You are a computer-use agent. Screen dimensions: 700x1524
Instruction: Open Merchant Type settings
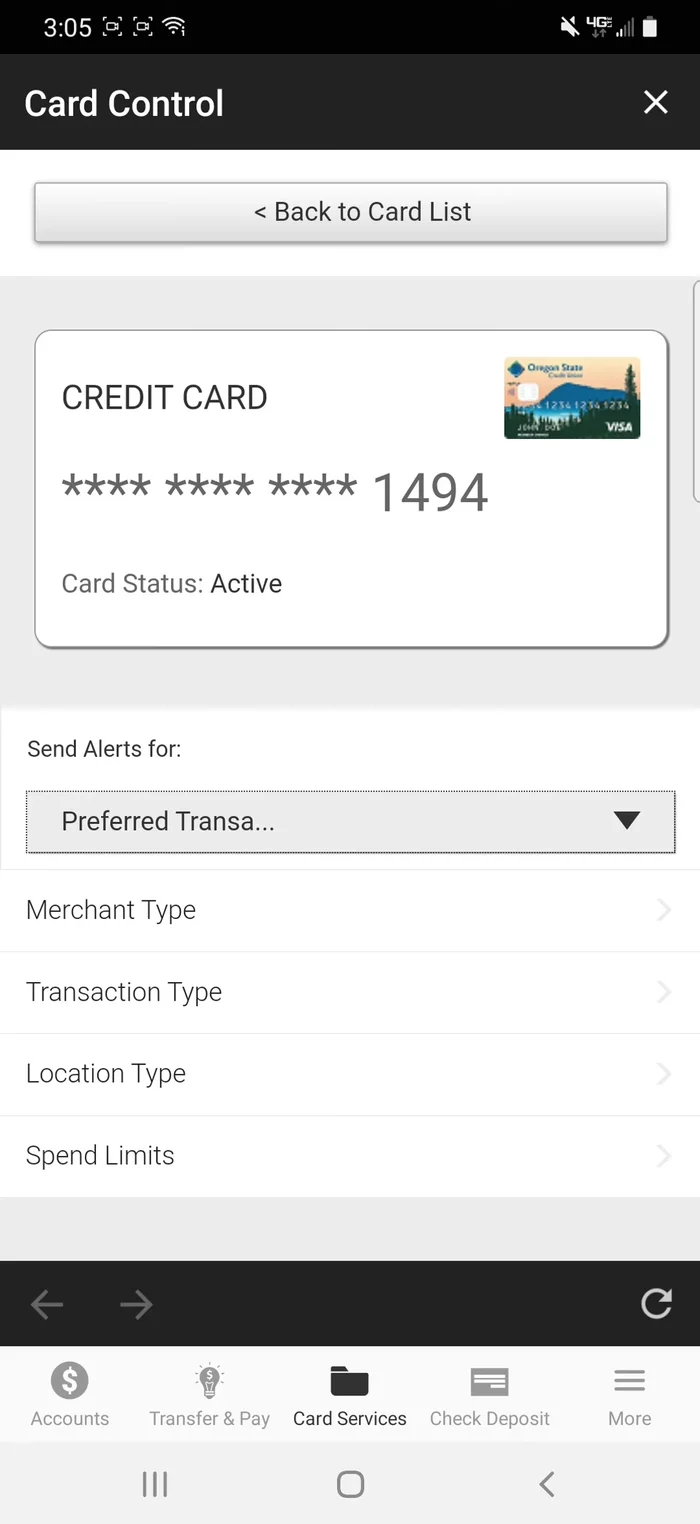tap(350, 910)
